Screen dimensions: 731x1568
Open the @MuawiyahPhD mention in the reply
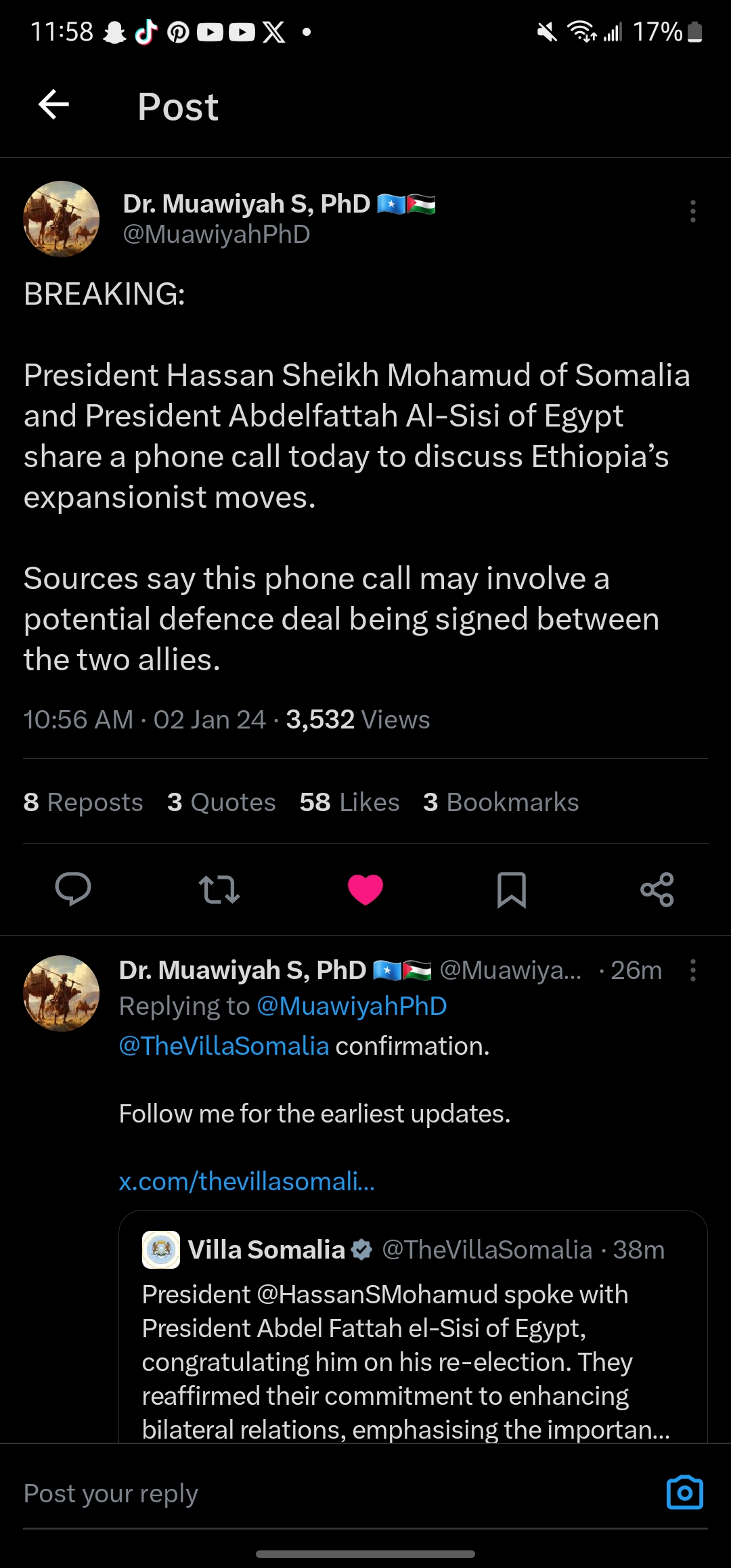pyautogui.click(x=351, y=1006)
